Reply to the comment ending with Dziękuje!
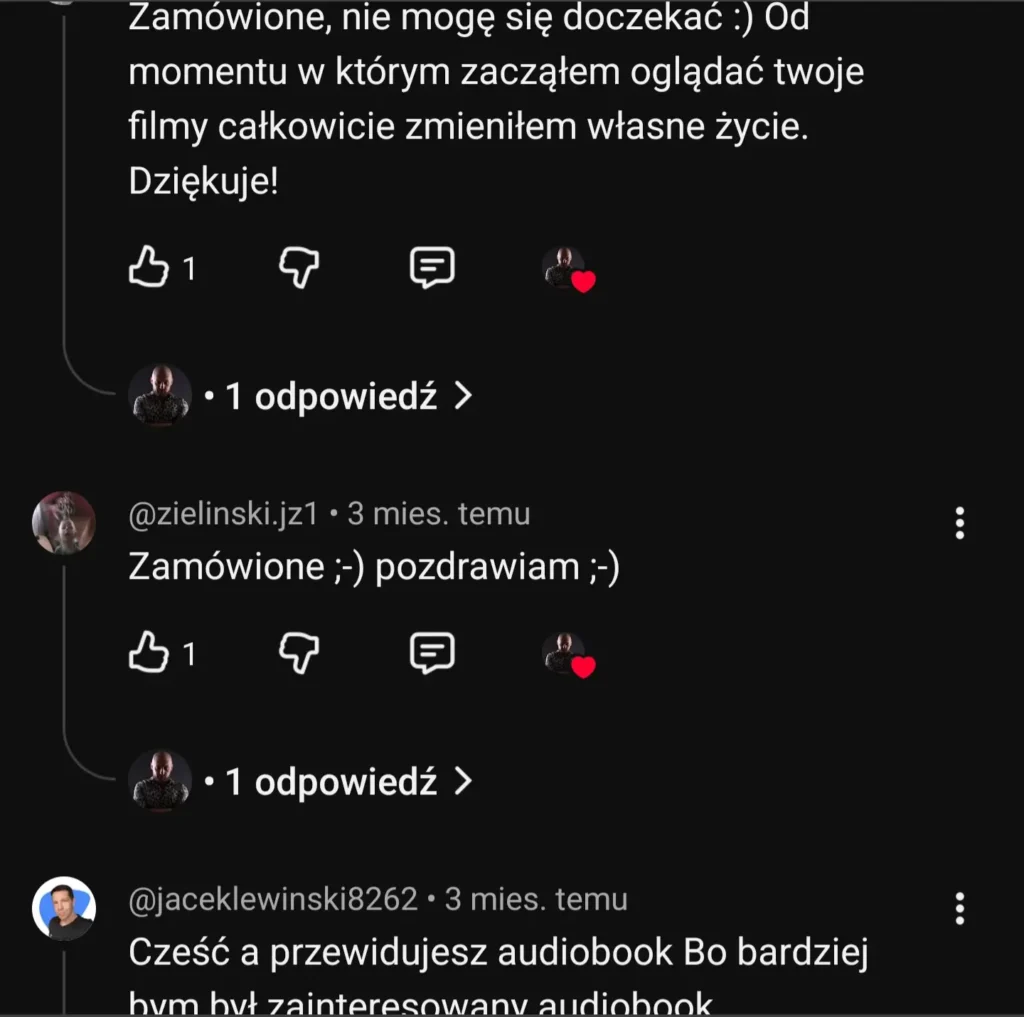Image resolution: width=1024 pixels, height=1017 pixels. point(432,267)
